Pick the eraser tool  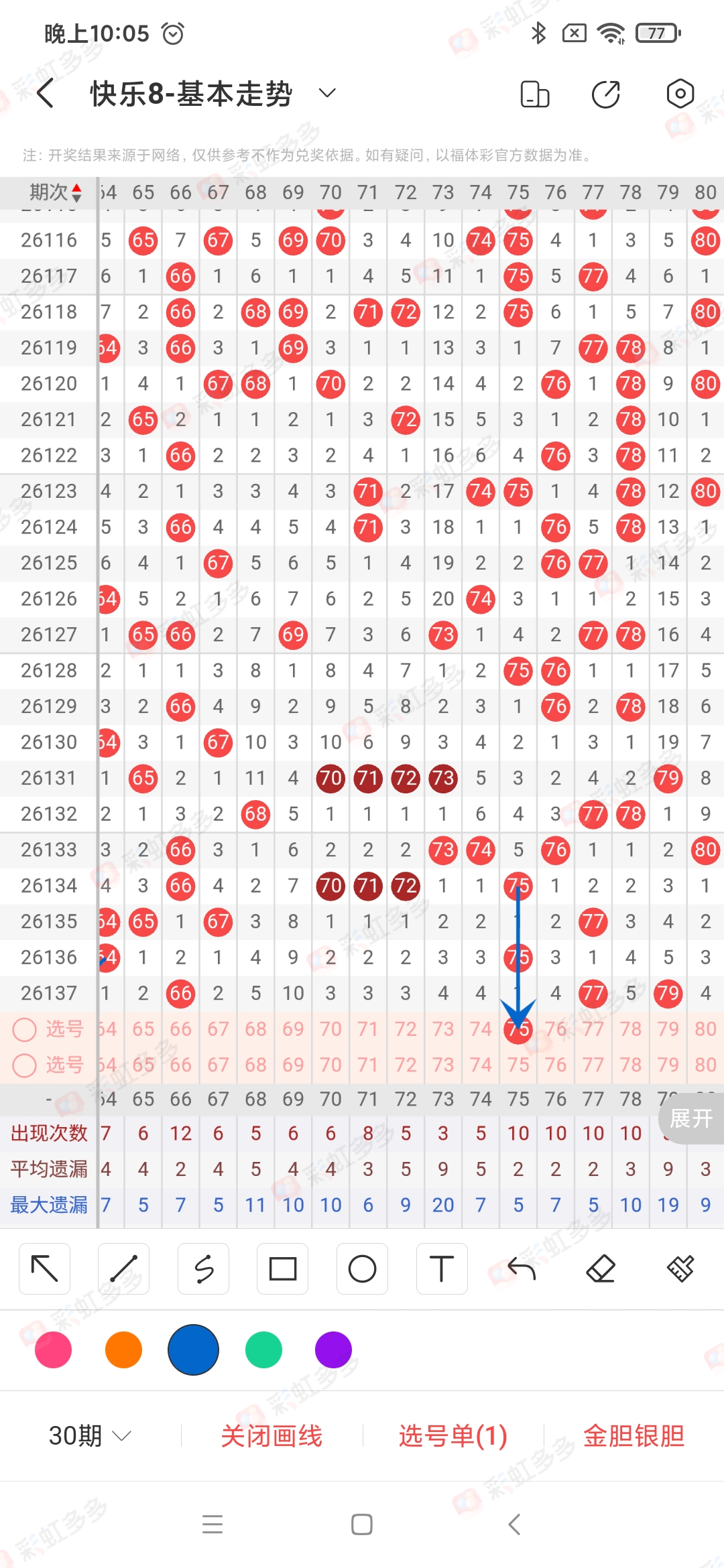tap(601, 1268)
